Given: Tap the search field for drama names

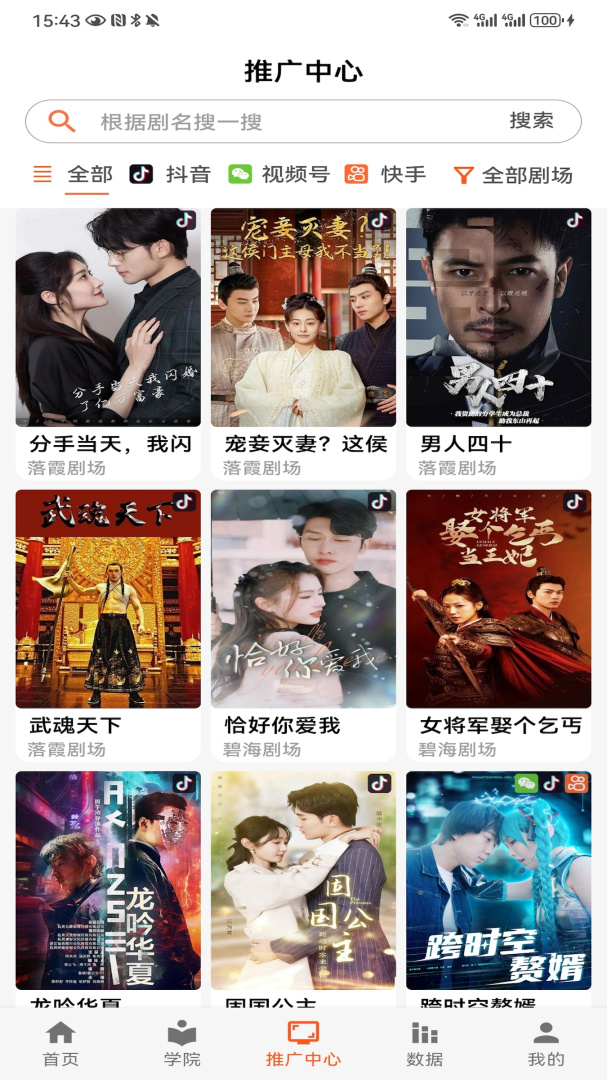Looking at the screenshot, I should click(290, 122).
